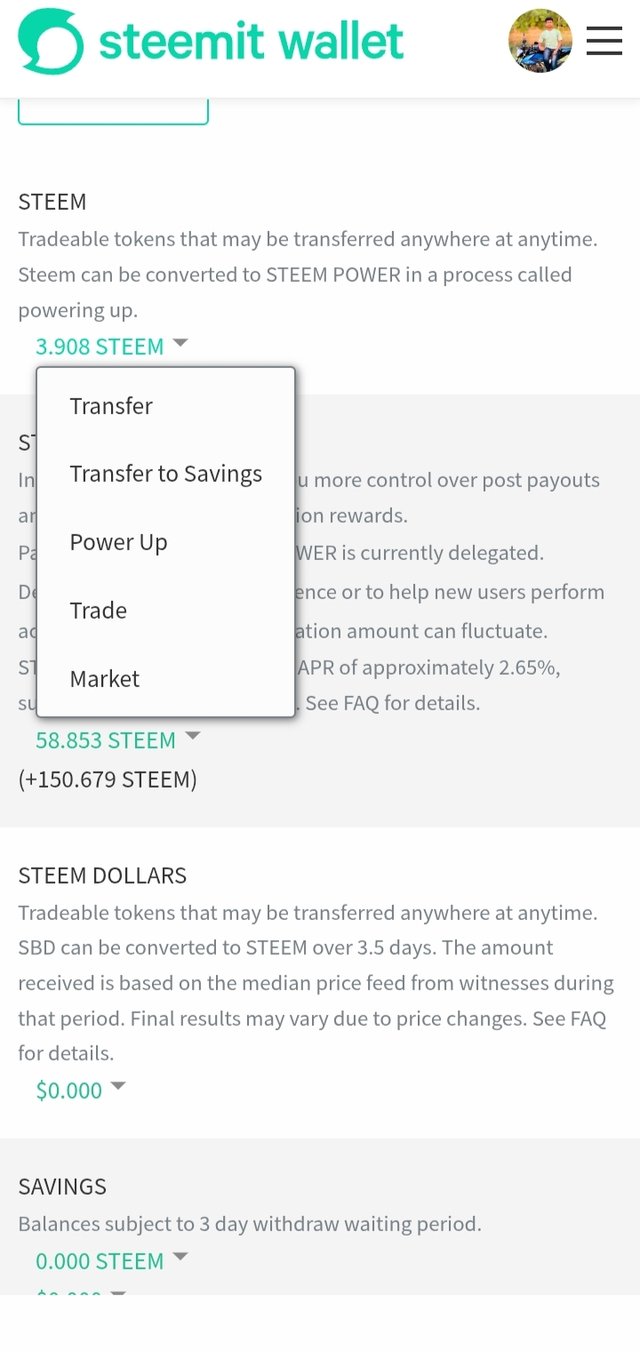Go to the Steemit Wallet home logo
640x1352 pixels.
(x=211, y=41)
